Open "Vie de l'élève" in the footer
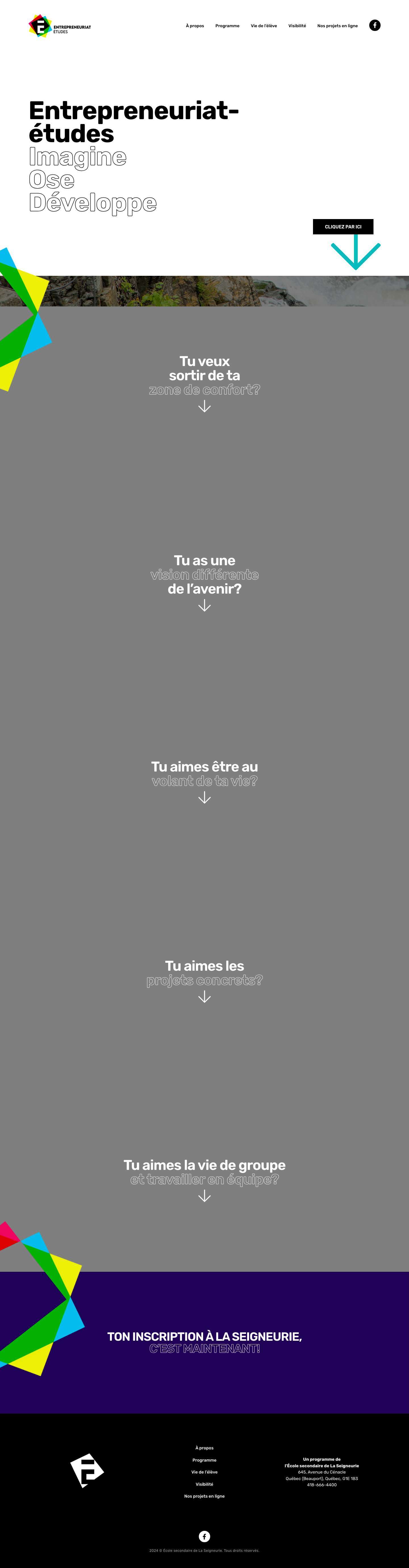Screen dimensions: 409x1568 point(204,1472)
